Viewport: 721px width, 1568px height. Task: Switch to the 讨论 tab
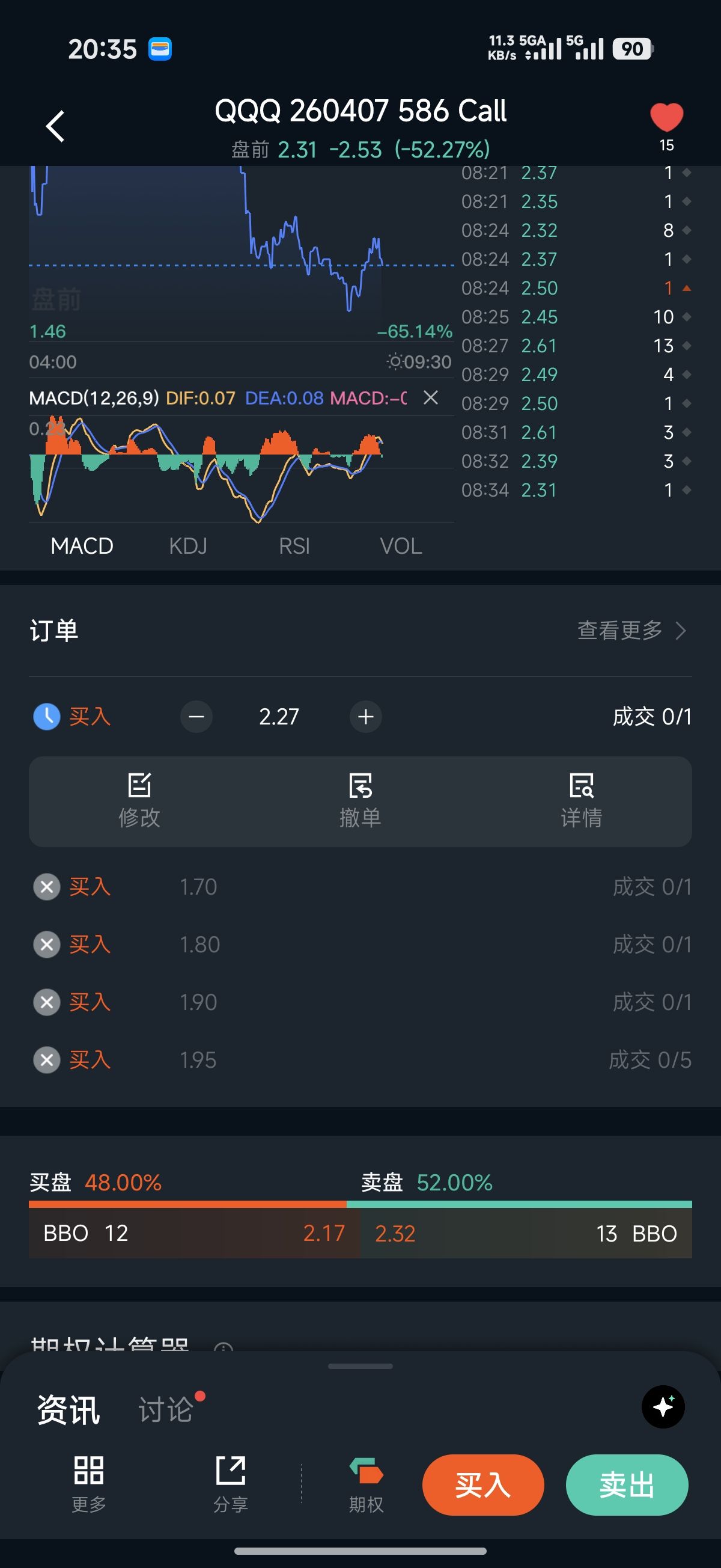coord(165,1409)
